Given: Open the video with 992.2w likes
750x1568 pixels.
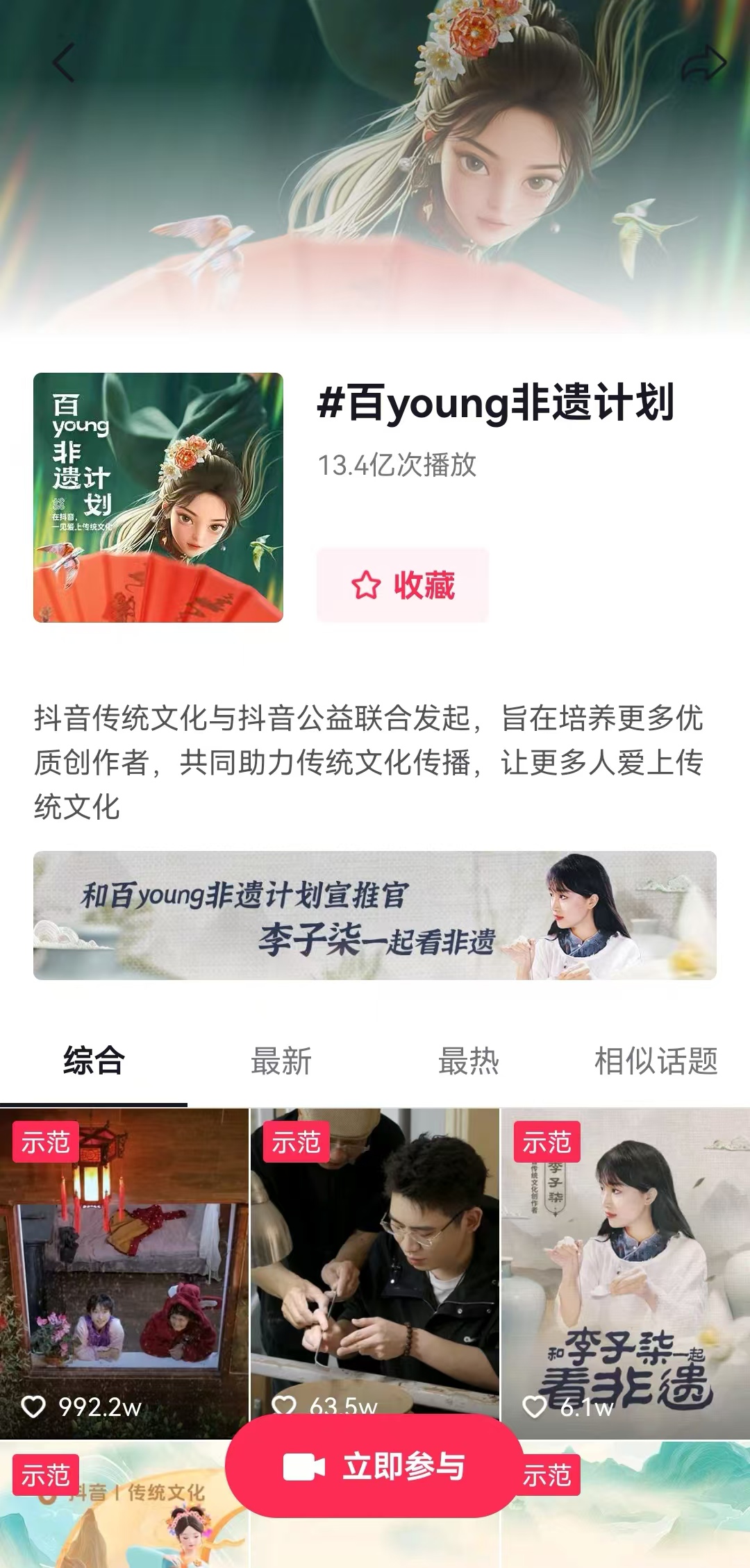Looking at the screenshot, I should (x=124, y=1274).
